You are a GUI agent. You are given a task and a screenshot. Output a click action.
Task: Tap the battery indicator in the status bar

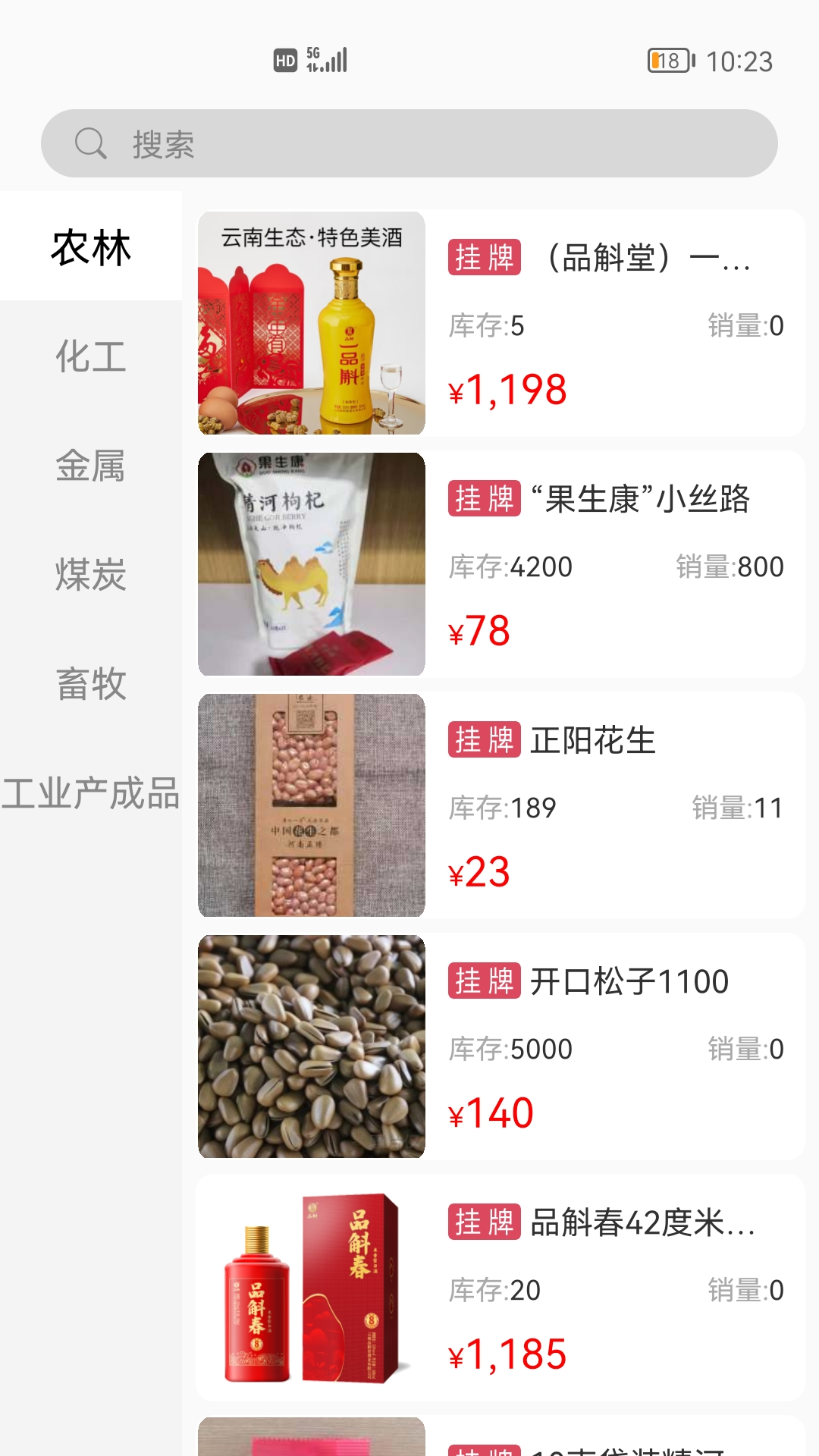[x=666, y=59]
